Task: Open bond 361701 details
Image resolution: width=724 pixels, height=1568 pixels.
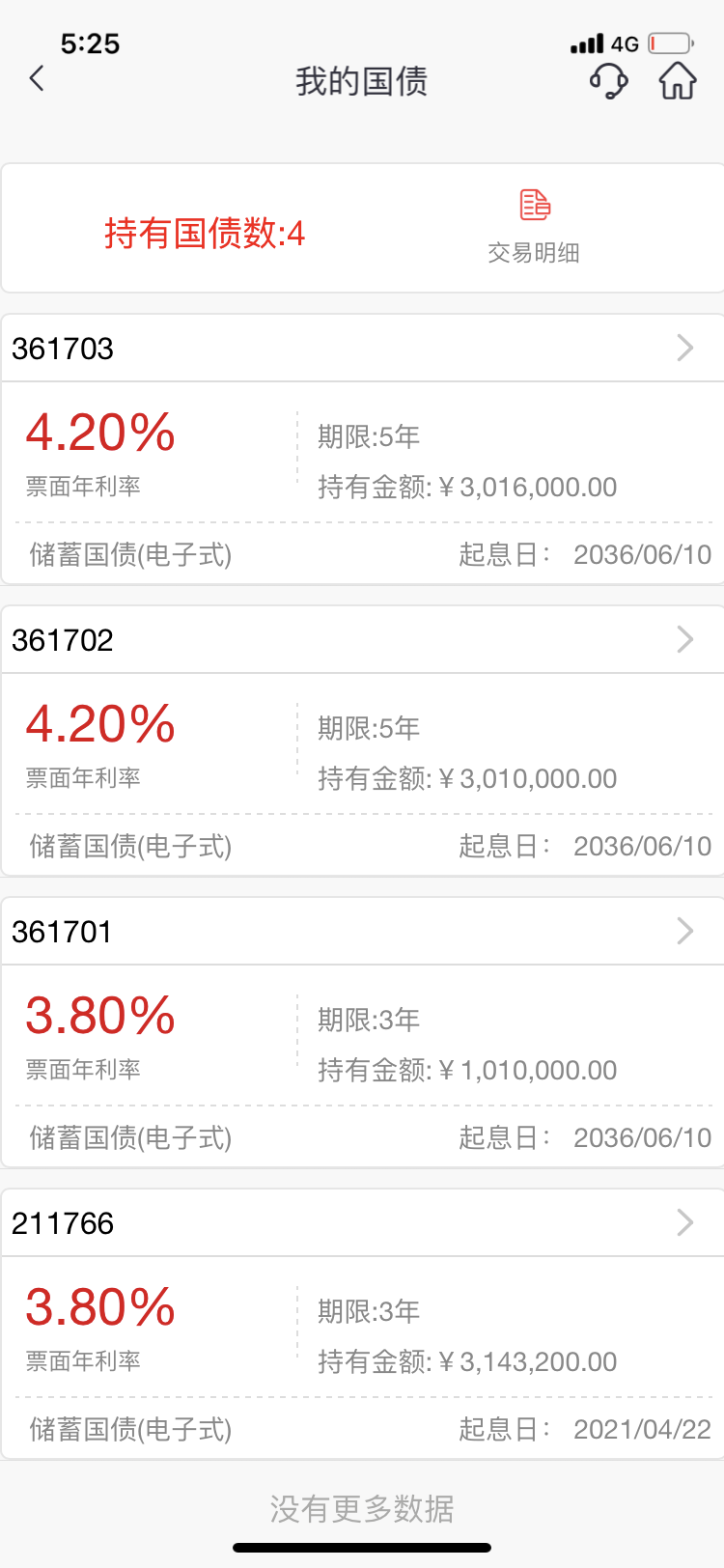Action: [363, 931]
